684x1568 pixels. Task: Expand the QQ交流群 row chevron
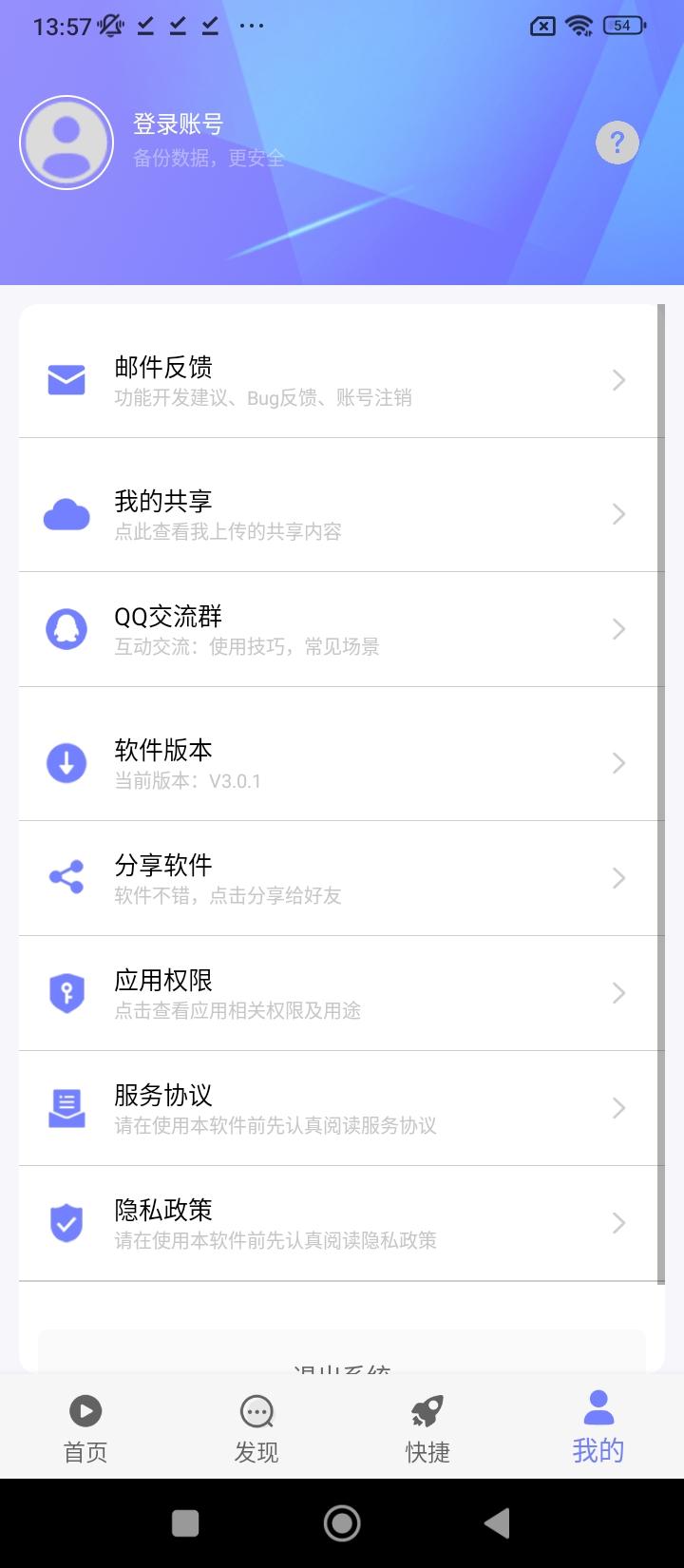618,629
